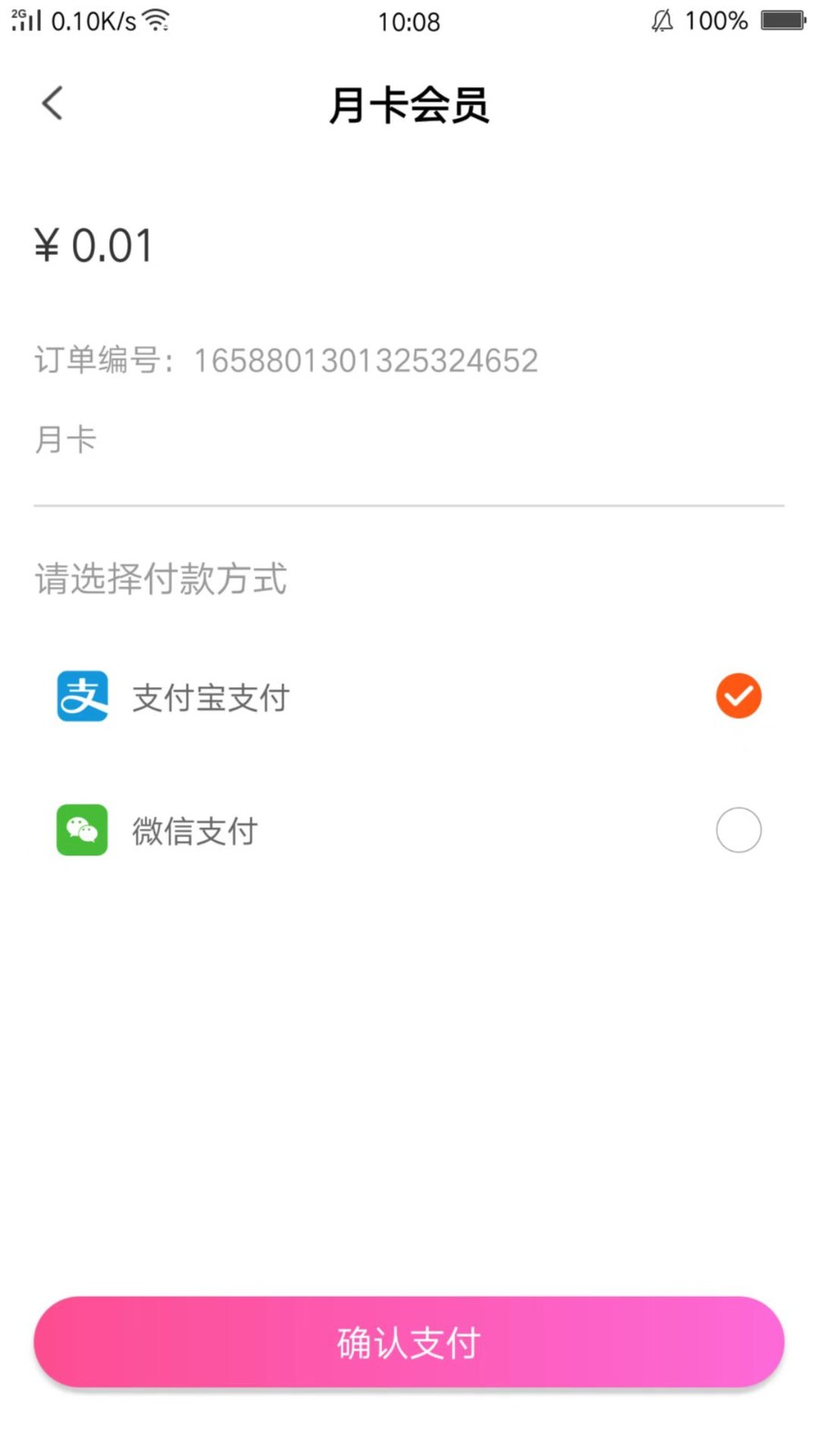Screen dimensions: 819x1456
Task: Select the 支付宝支付 payment option
Action: (409, 697)
